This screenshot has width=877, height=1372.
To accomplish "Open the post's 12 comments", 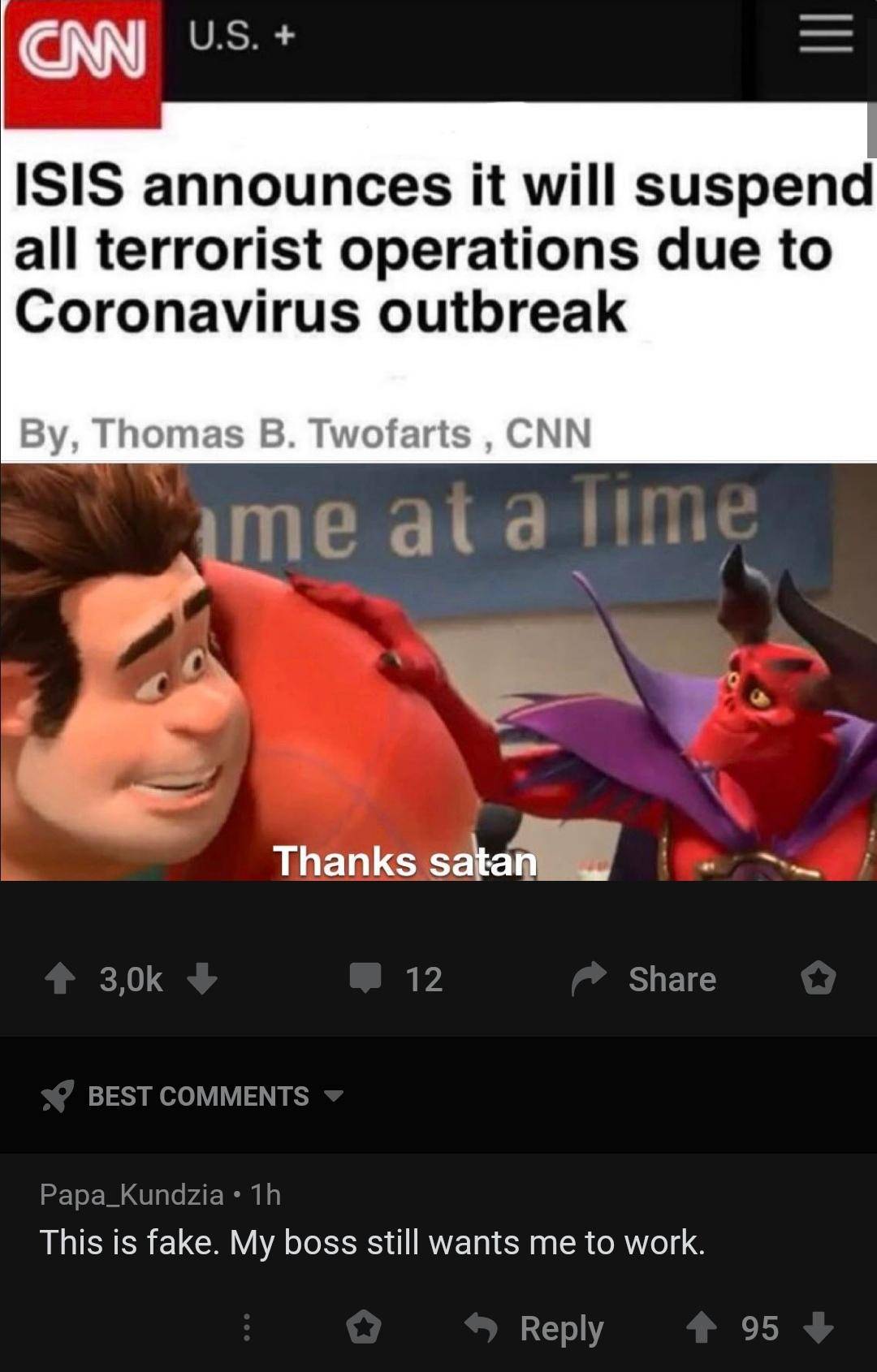I will coord(396,979).
